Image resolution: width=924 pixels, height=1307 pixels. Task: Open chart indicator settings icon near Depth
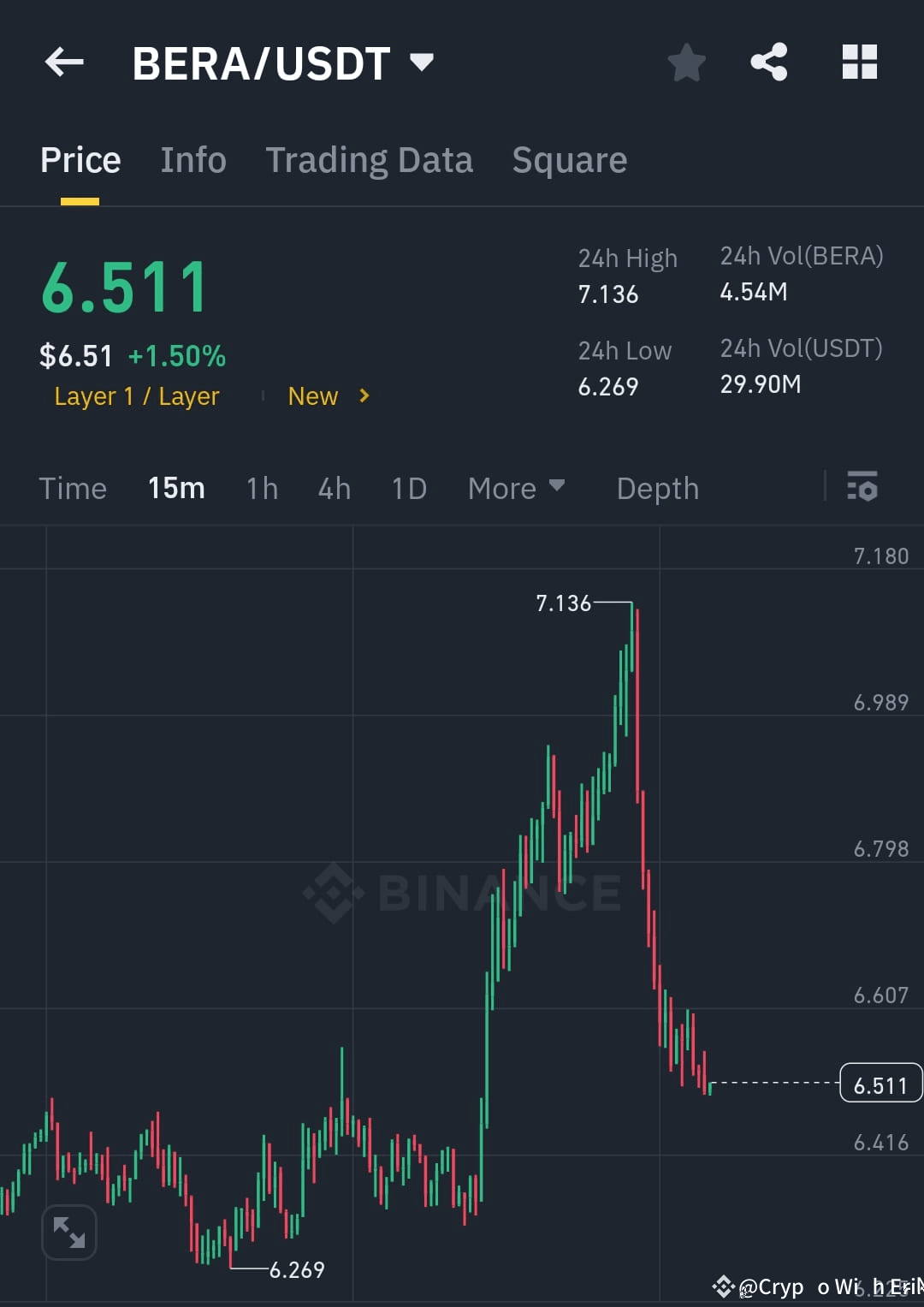tap(863, 487)
